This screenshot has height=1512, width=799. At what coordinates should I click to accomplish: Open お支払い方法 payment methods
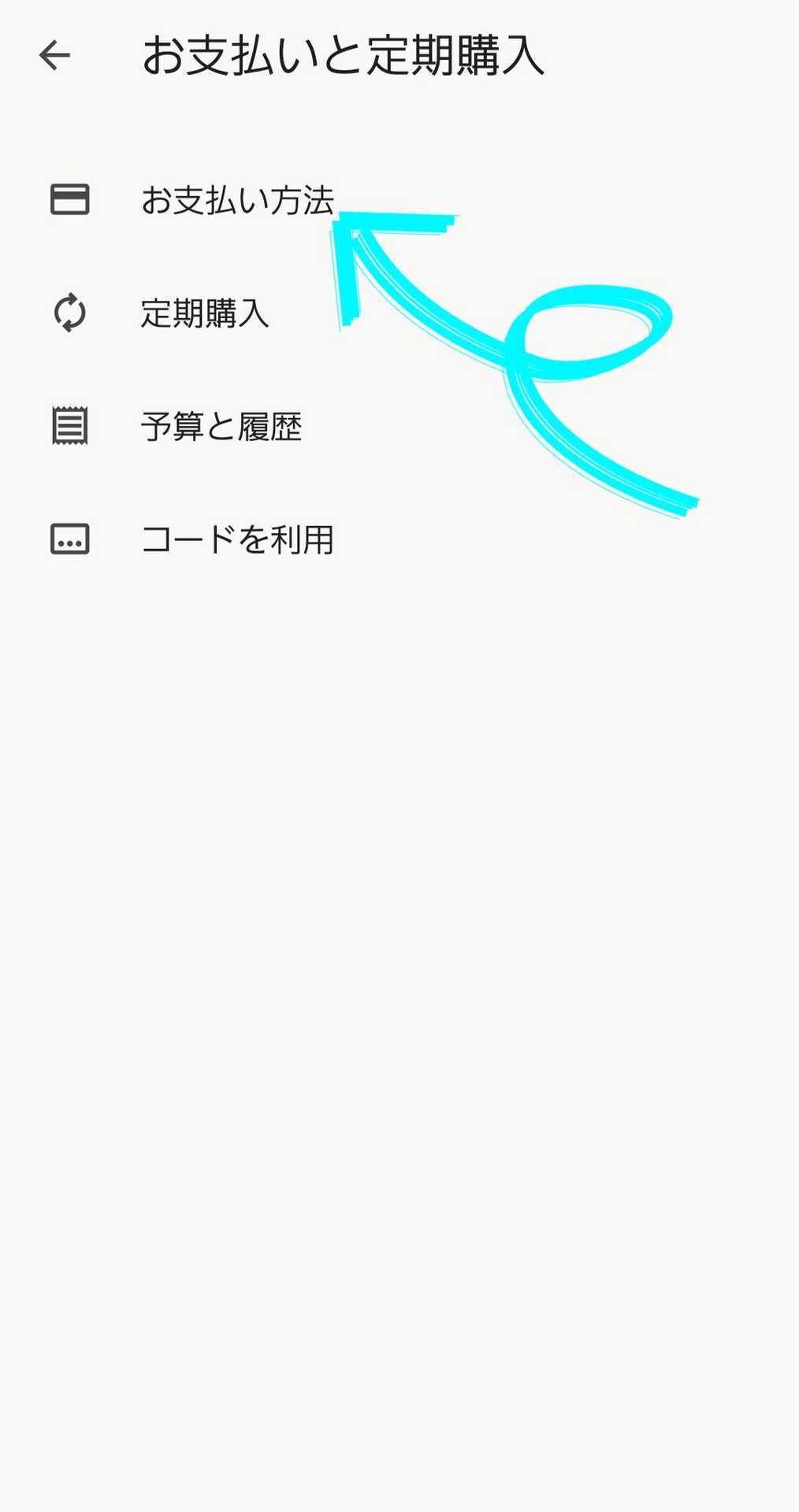point(399,200)
